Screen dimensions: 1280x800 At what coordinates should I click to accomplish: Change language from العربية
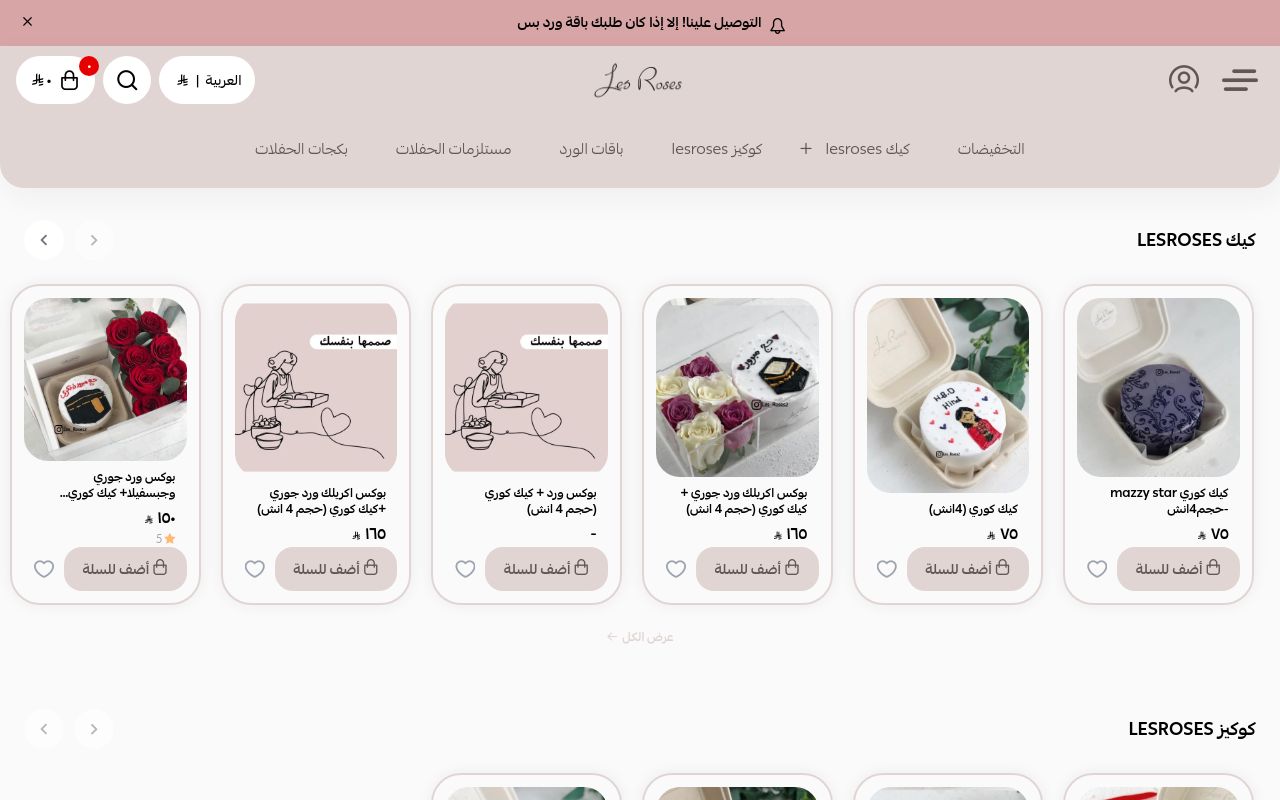207,80
